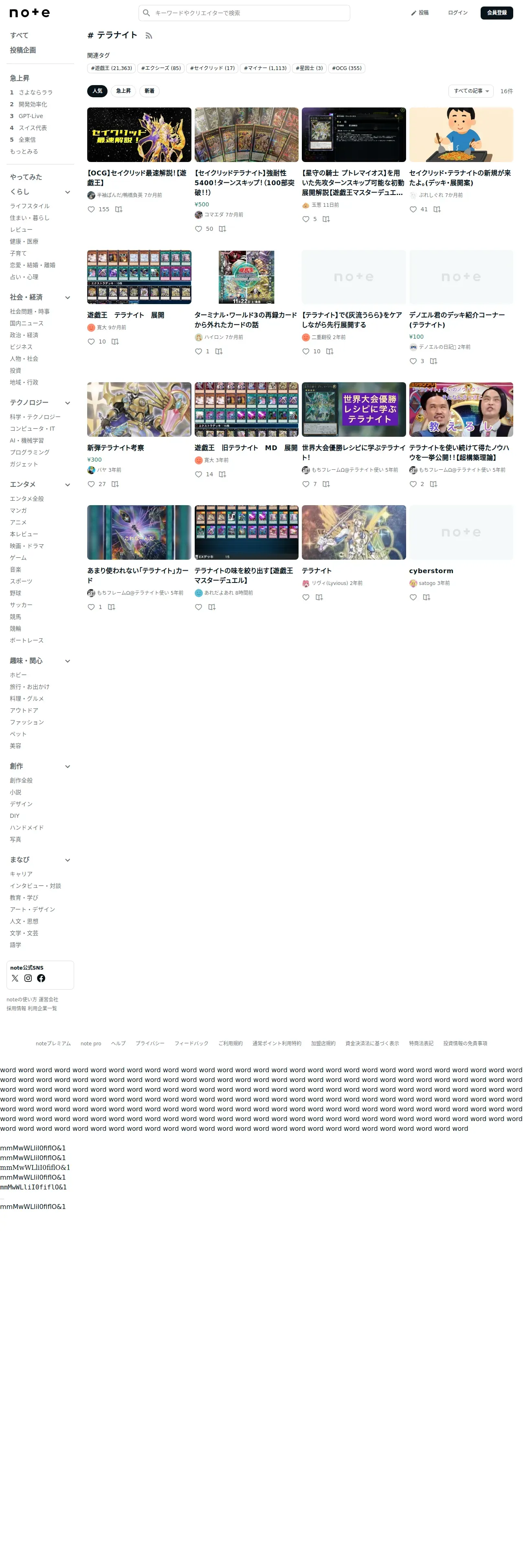The image size is (523, 1568).
Task: Open the ログイン link
Action: click(x=457, y=13)
